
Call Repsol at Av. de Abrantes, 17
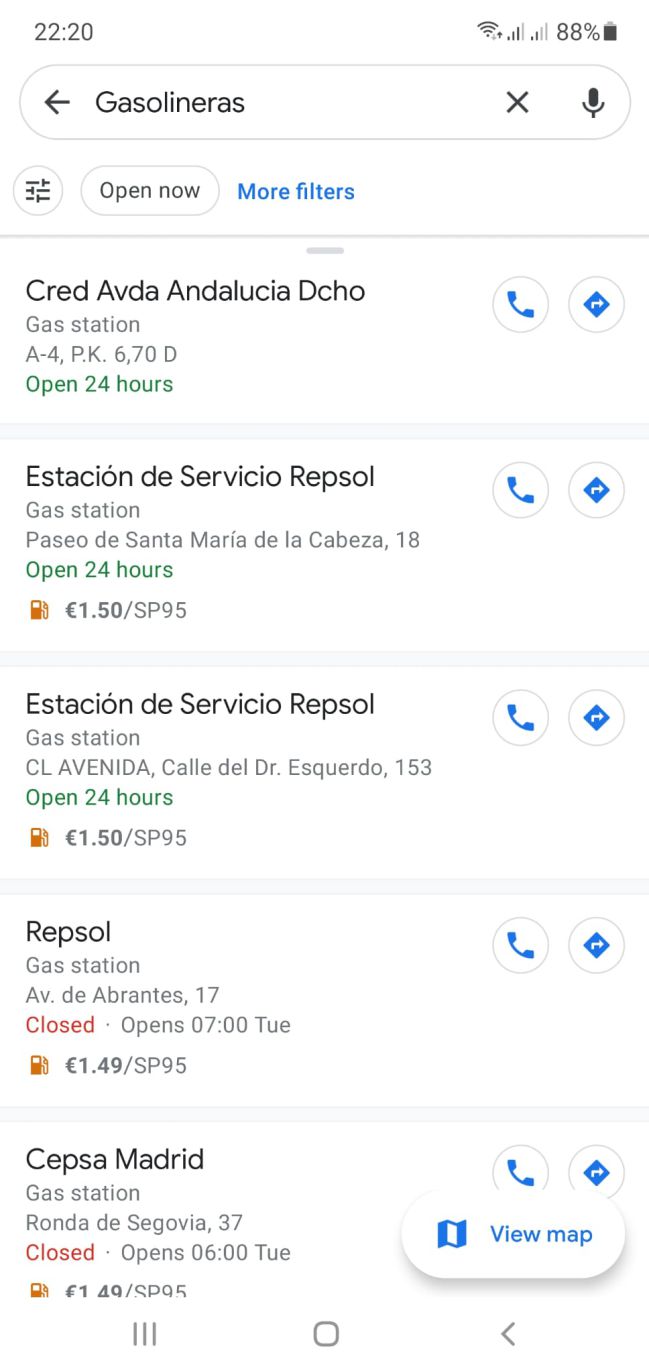tap(521, 946)
